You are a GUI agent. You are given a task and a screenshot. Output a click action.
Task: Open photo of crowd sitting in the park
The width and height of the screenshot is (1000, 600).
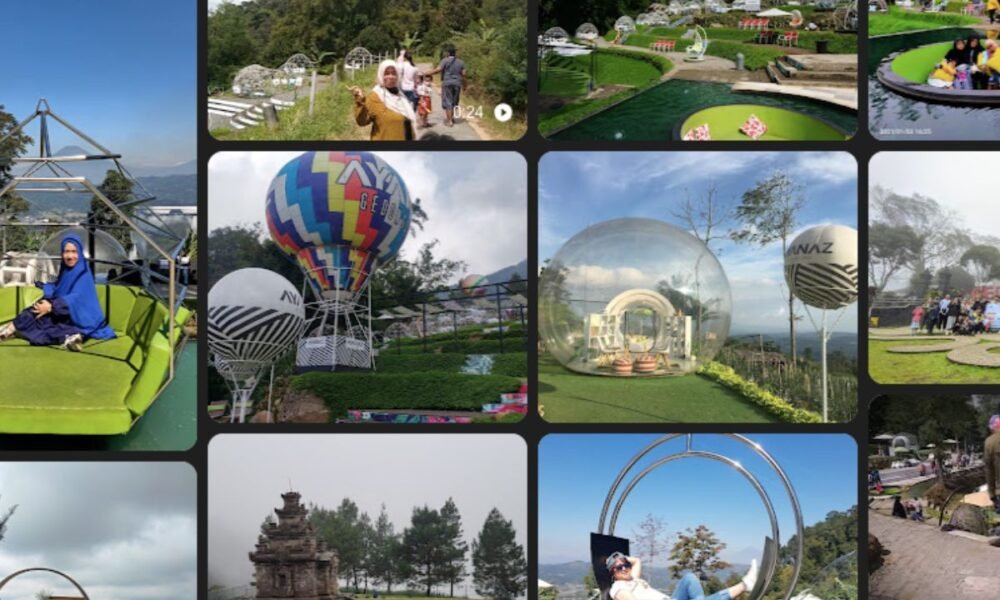(934, 268)
